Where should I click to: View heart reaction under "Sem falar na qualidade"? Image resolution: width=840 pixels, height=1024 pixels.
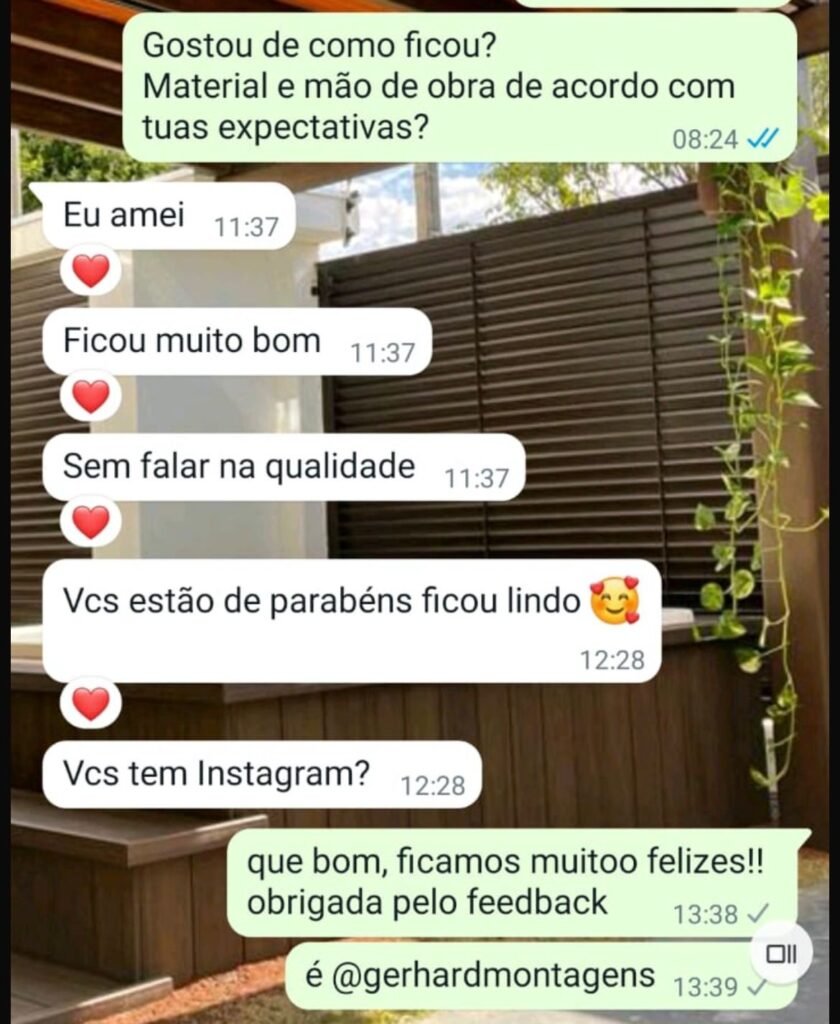(91, 521)
